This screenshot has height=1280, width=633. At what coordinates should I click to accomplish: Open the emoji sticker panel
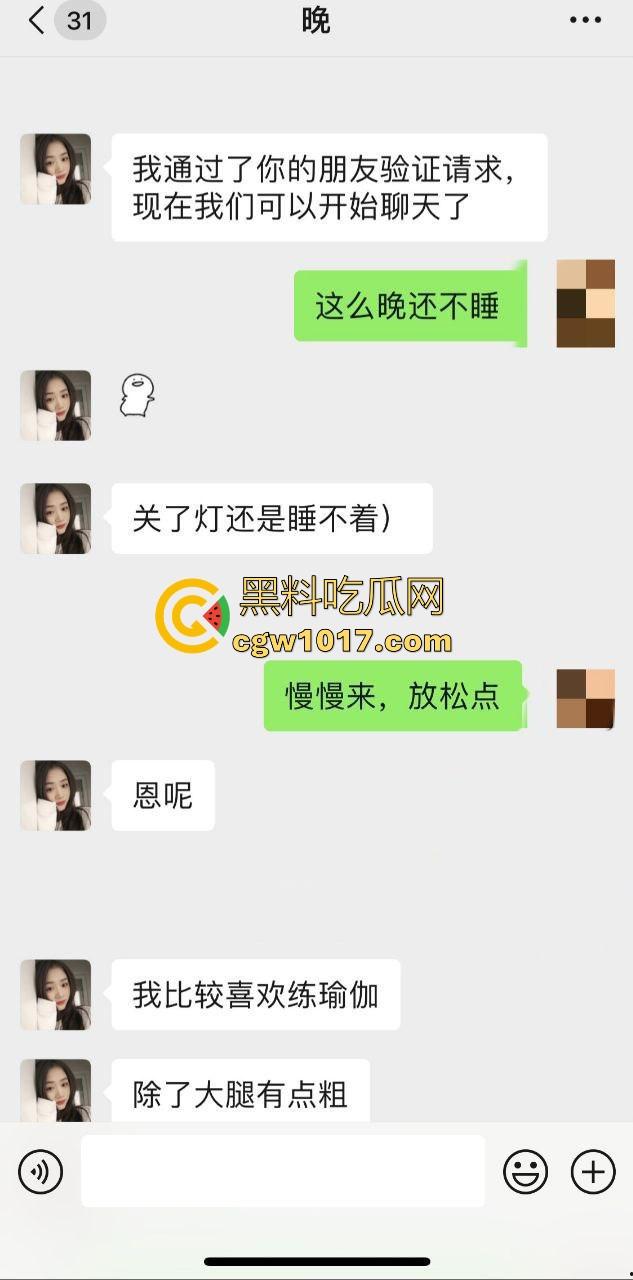click(525, 1171)
